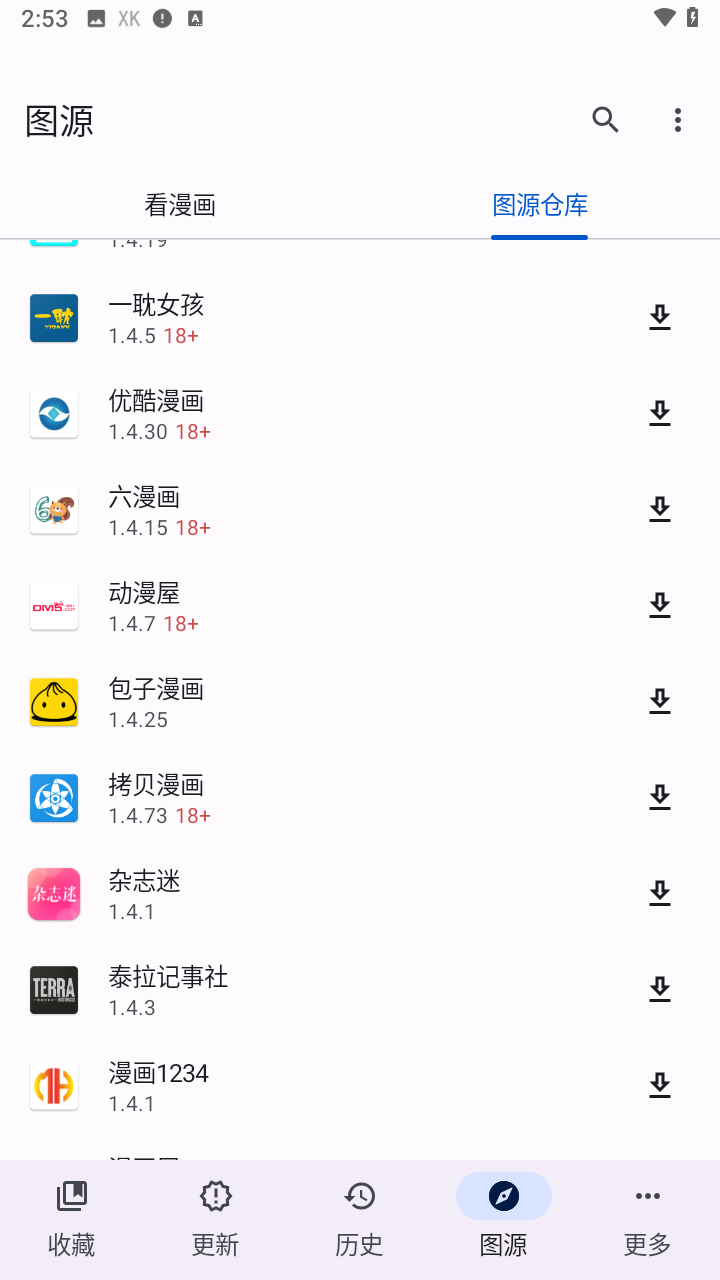Download the 拷贝漫画 source
The image size is (720, 1280).
[660, 798]
